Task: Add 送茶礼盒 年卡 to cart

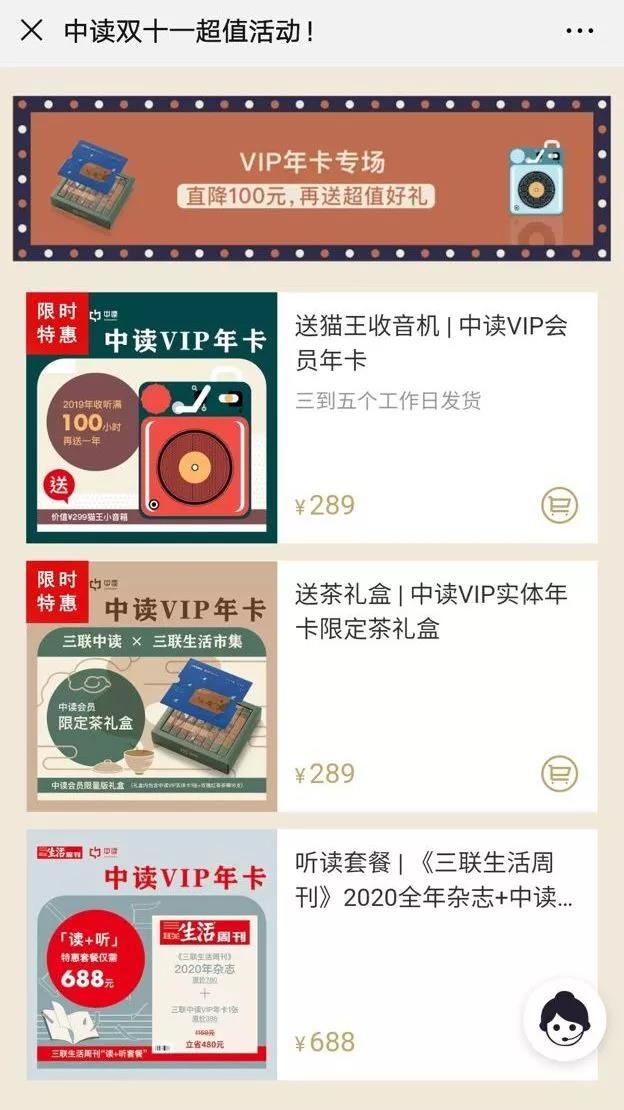Action: pos(560,773)
